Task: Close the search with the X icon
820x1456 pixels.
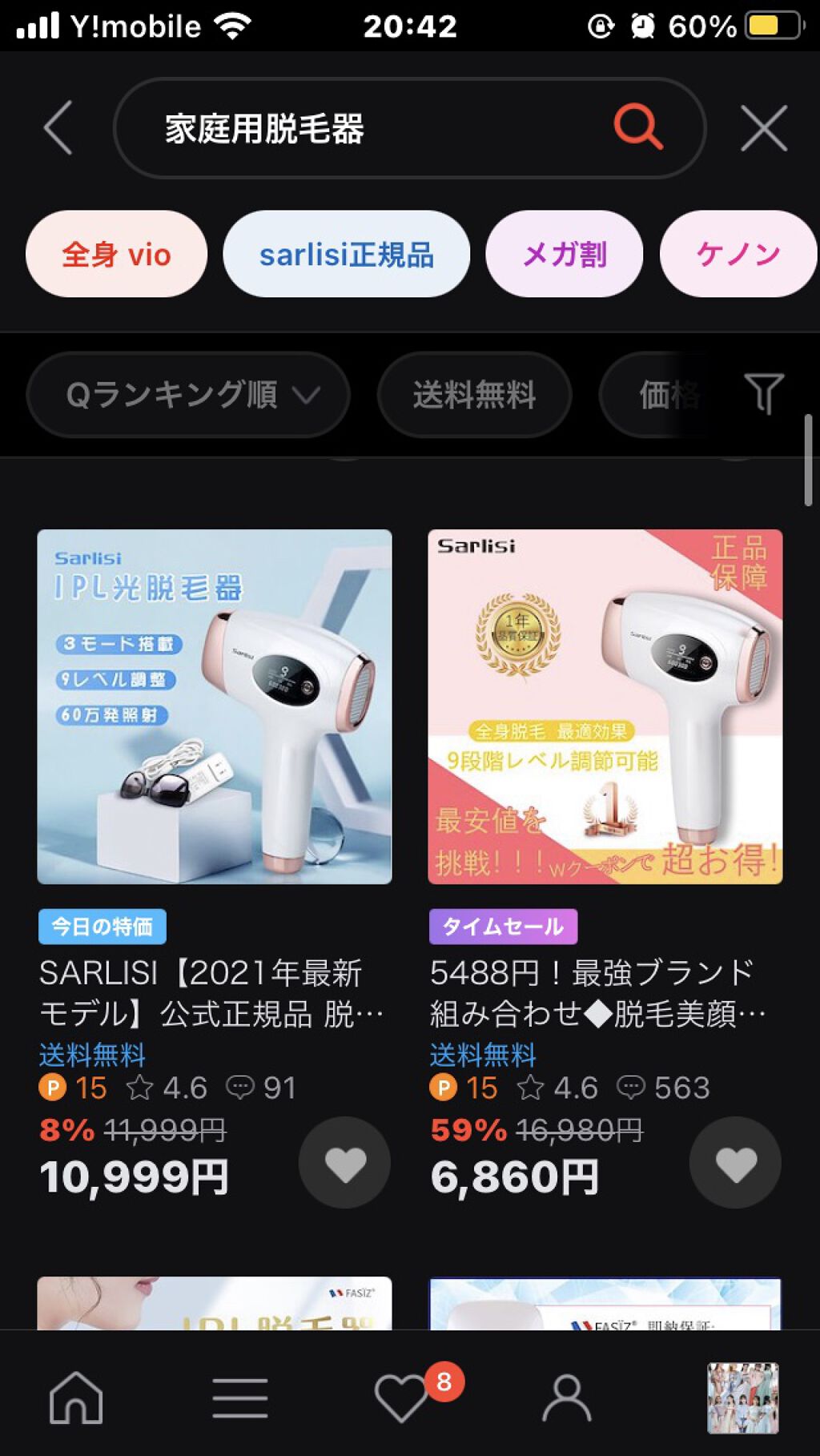Action: 763,128
